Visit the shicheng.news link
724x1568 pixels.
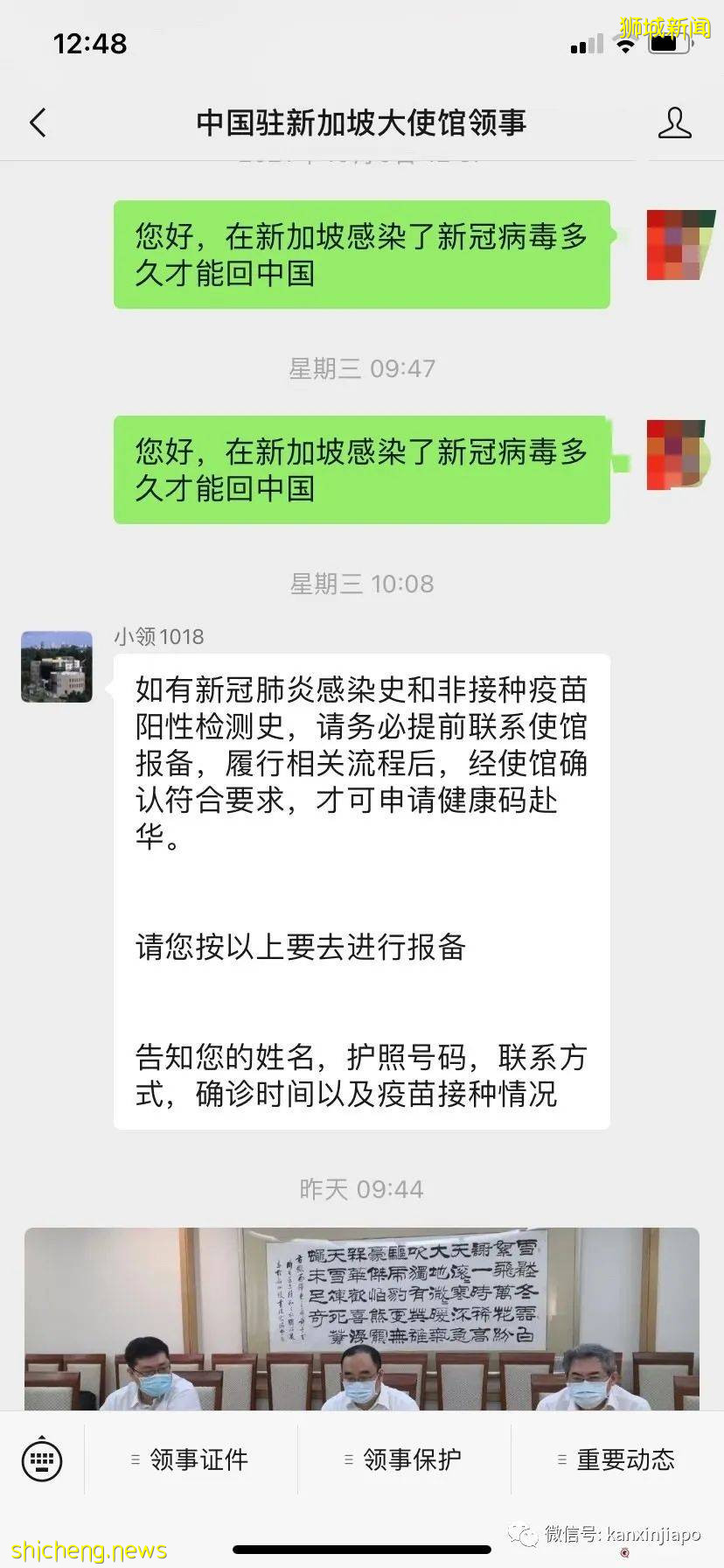[87, 1549]
